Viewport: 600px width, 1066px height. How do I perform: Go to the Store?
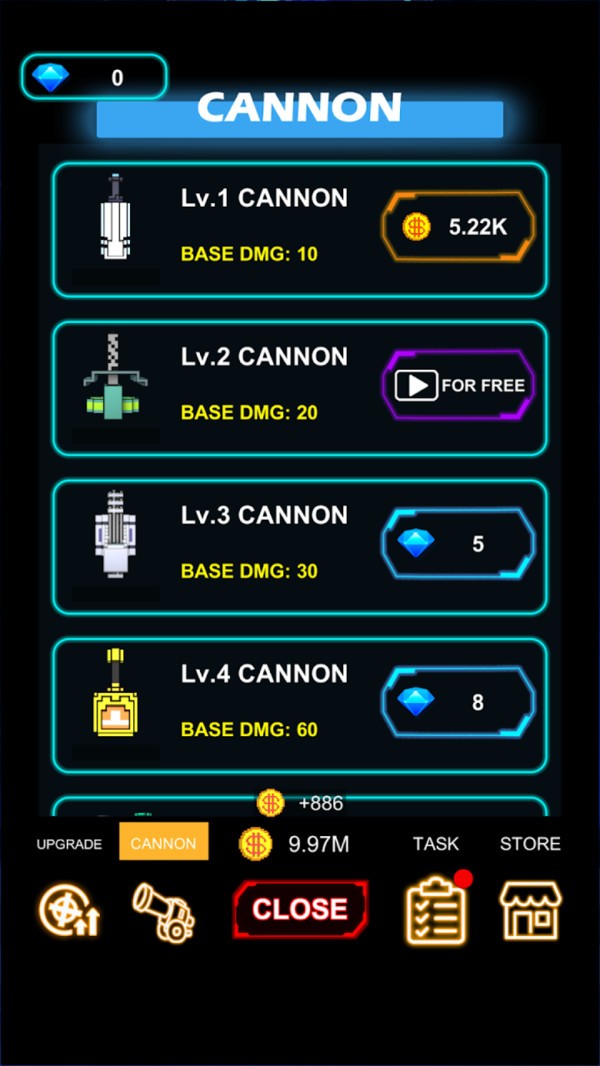click(530, 910)
